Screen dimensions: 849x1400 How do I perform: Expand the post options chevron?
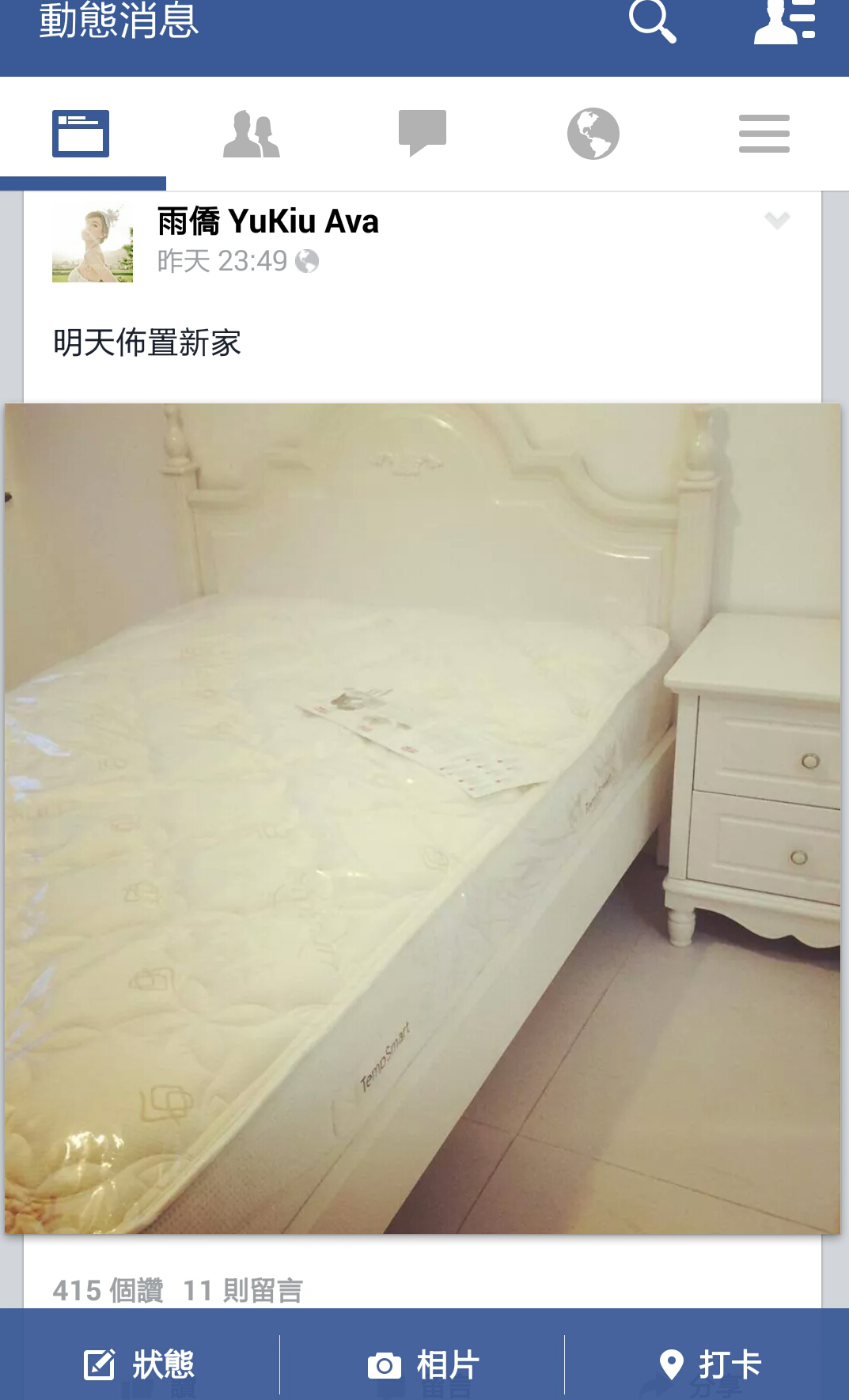pyautogui.click(x=777, y=221)
